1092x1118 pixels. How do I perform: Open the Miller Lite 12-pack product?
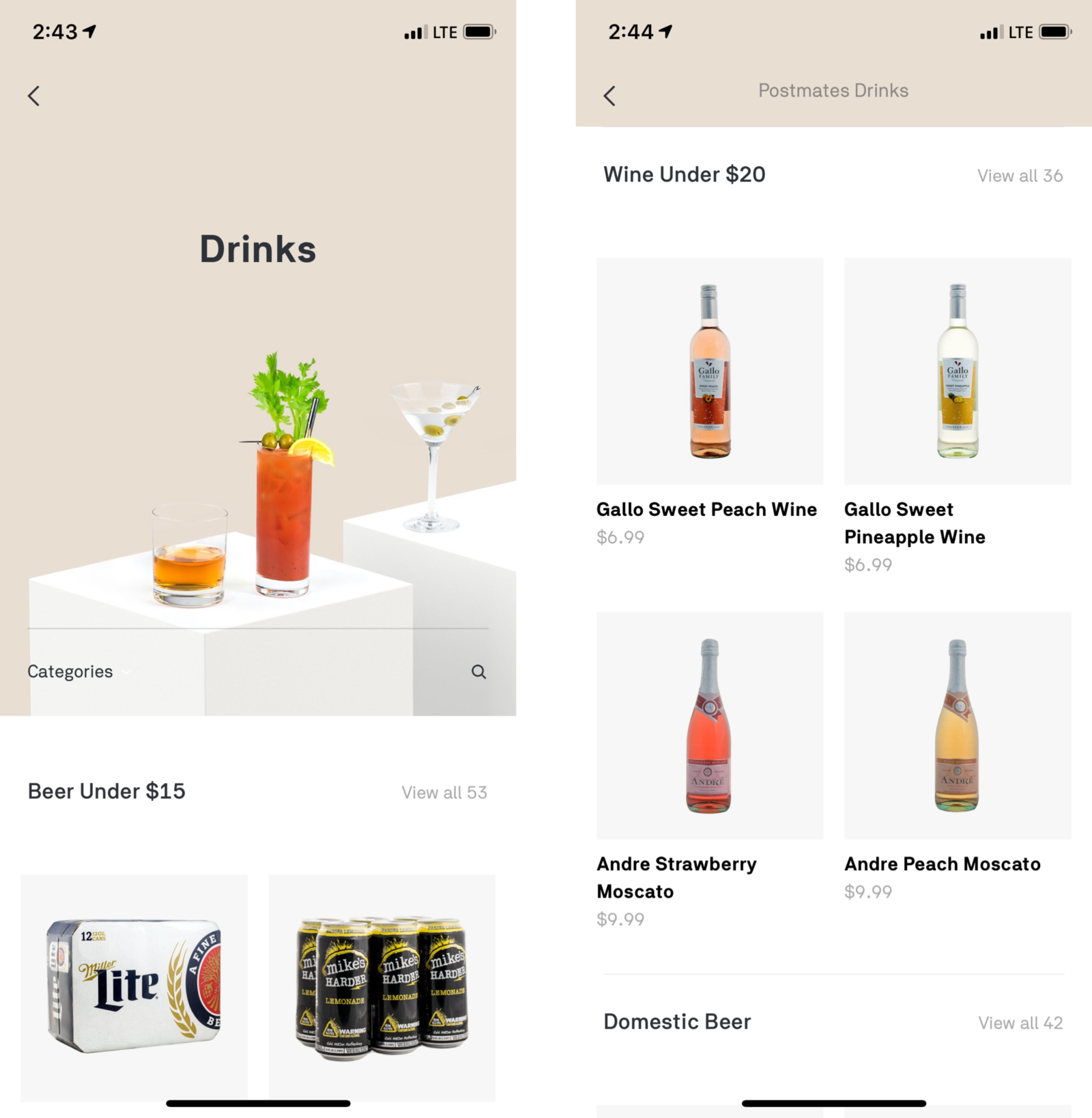point(134,986)
